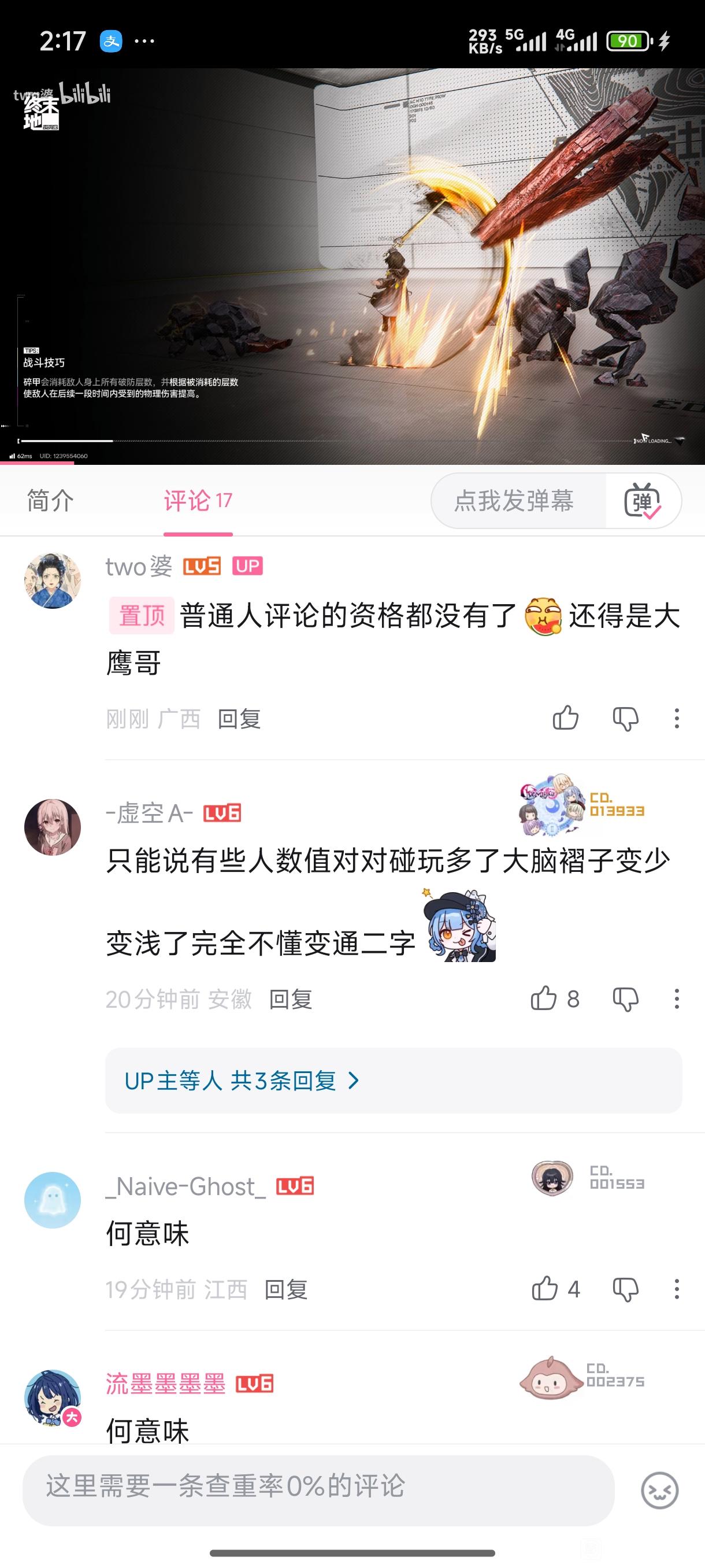Open more options on _Naive-Ghost_'s comment
This screenshot has width=705, height=1568.
[x=677, y=1289]
